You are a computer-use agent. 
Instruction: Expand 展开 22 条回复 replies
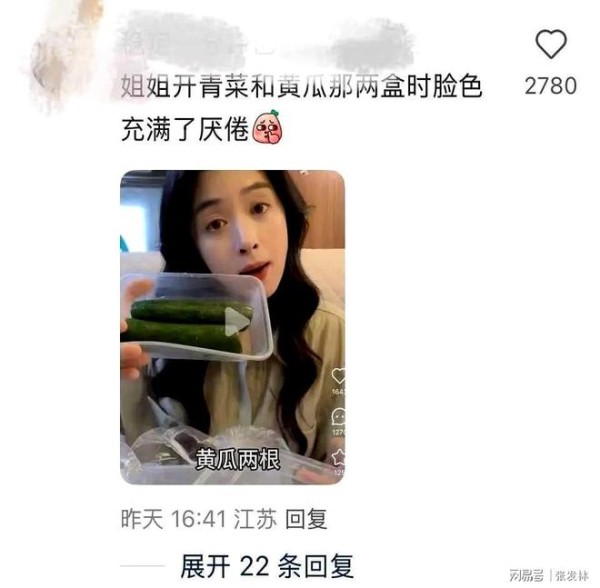(267, 566)
